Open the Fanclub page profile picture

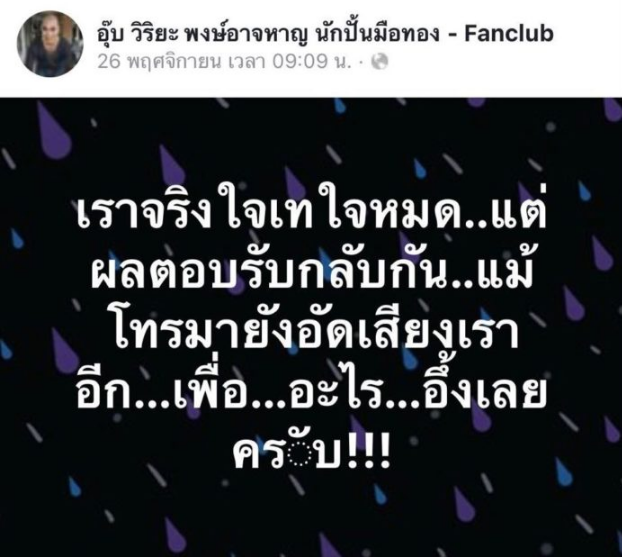pos(49,44)
